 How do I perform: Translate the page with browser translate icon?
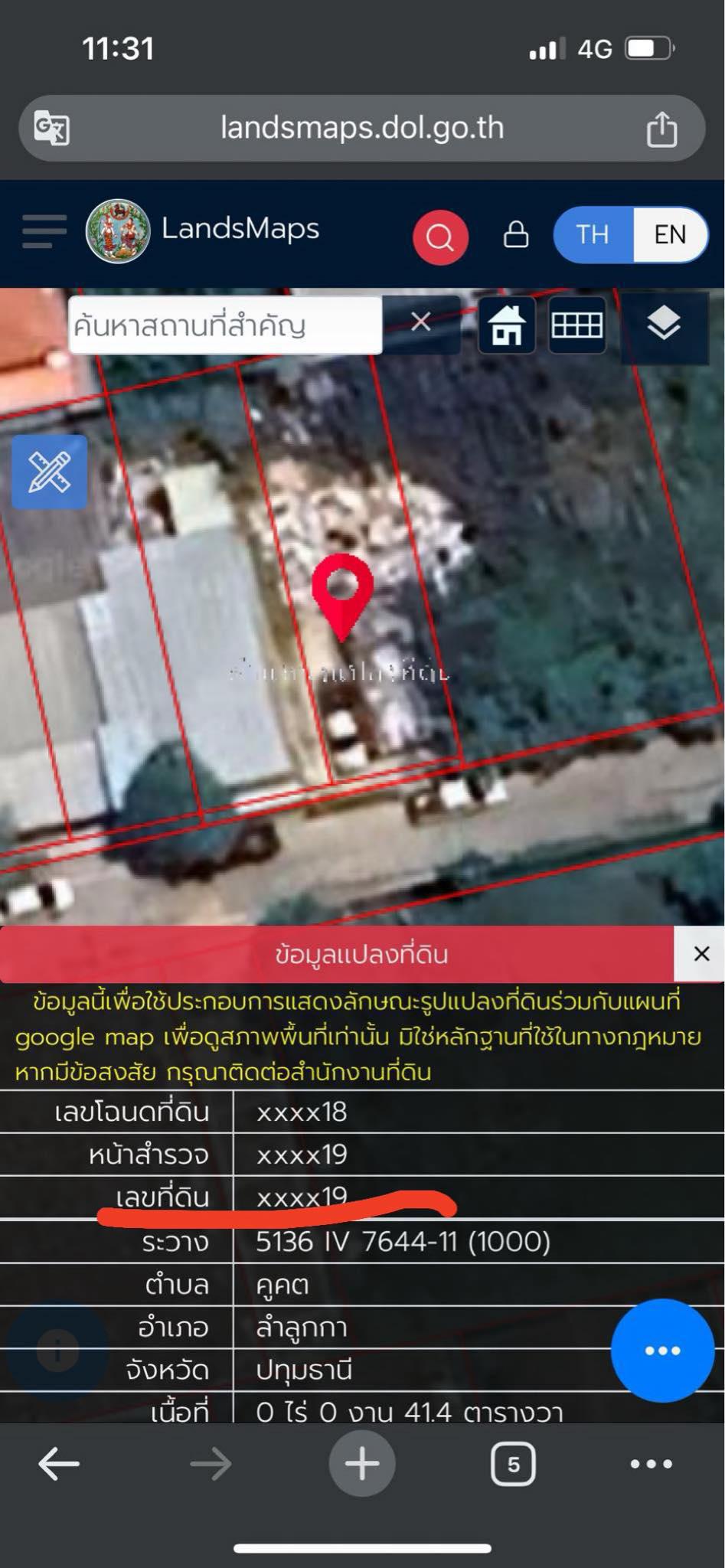tap(52, 128)
